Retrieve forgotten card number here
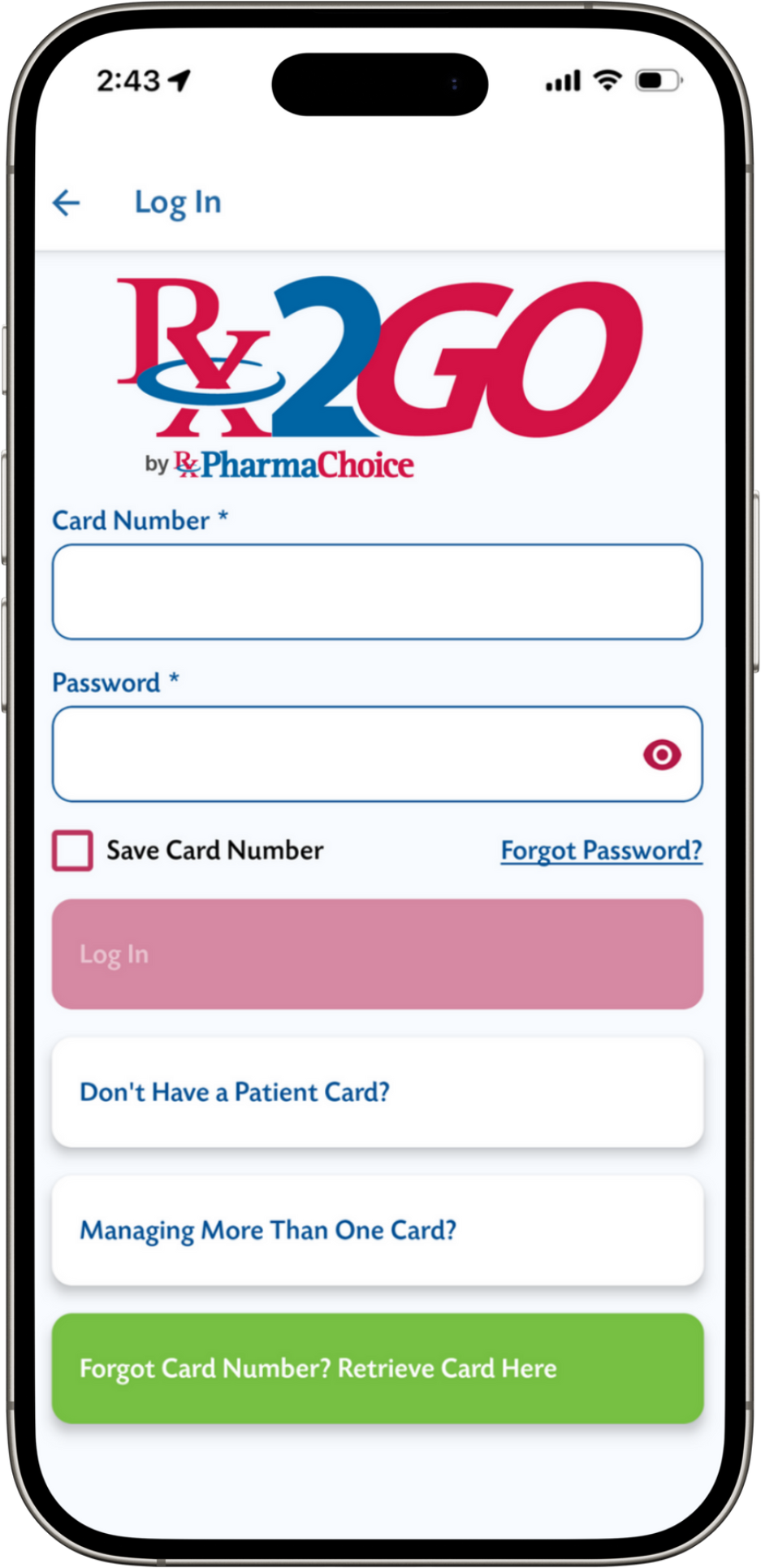The height and width of the screenshot is (1568, 761). click(377, 1368)
